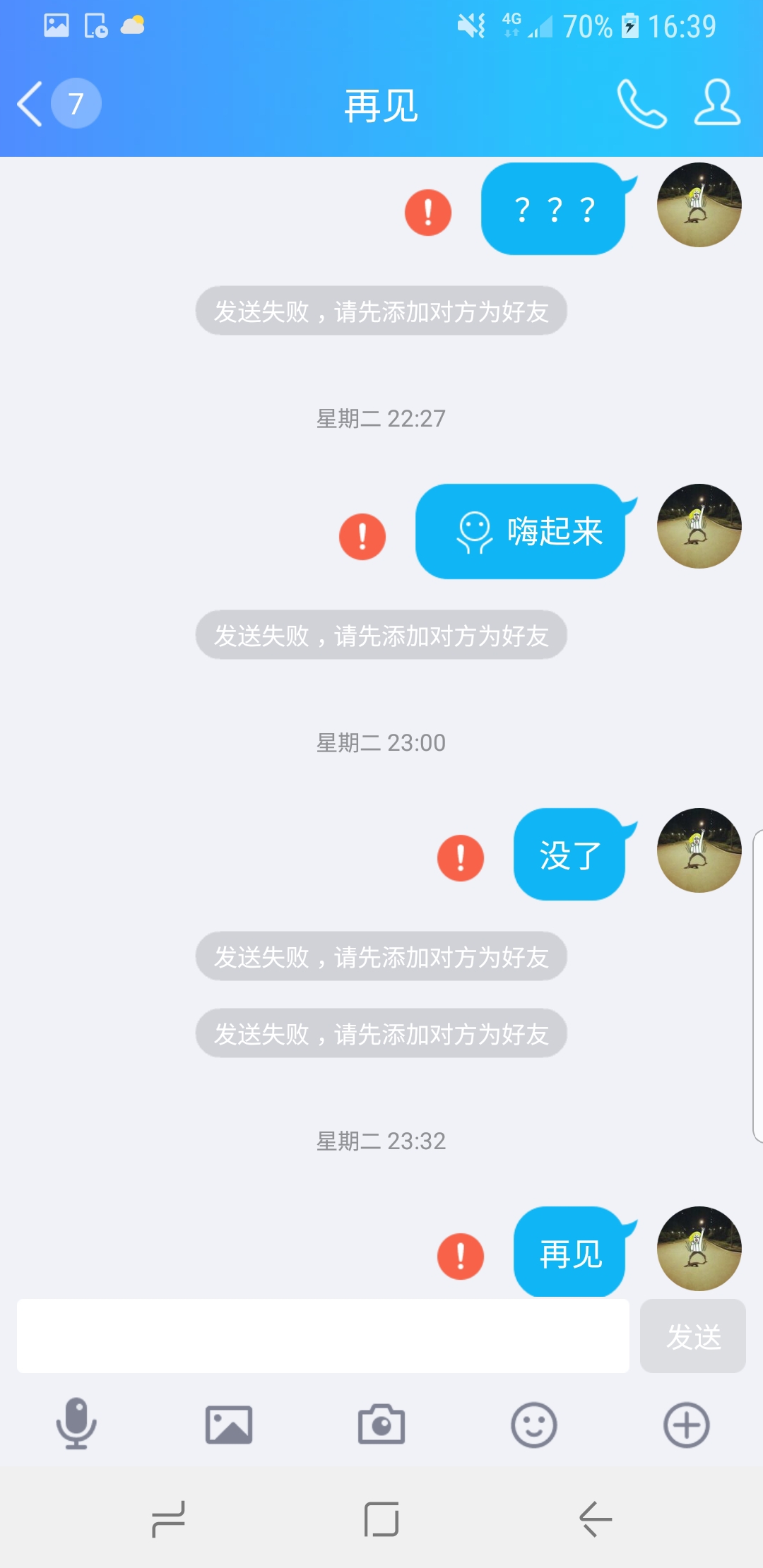Focus the message text input field

[x=323, y=1336]
